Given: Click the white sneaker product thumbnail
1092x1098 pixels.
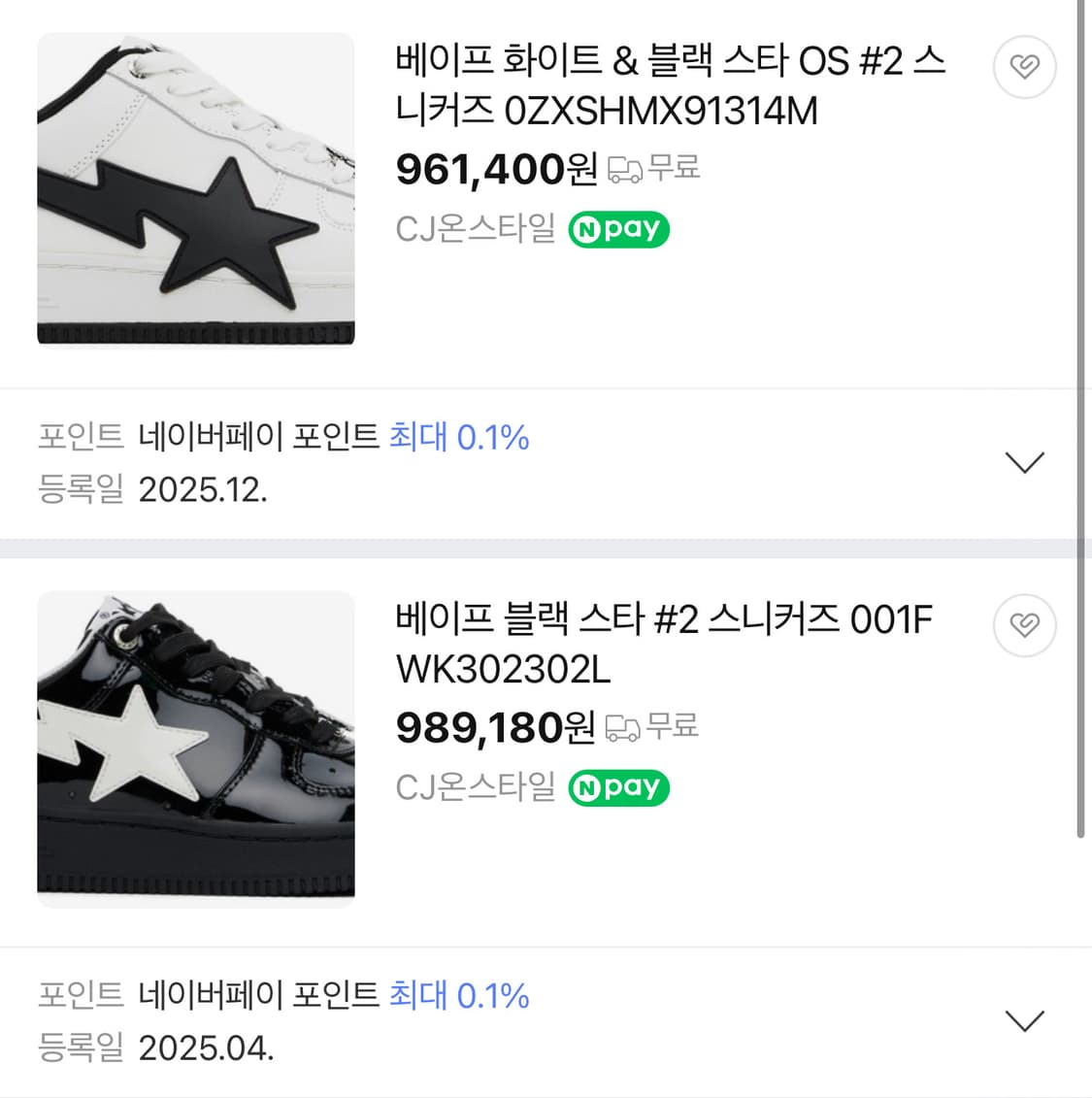Looking at the screenshot, I should pos(196,191).
